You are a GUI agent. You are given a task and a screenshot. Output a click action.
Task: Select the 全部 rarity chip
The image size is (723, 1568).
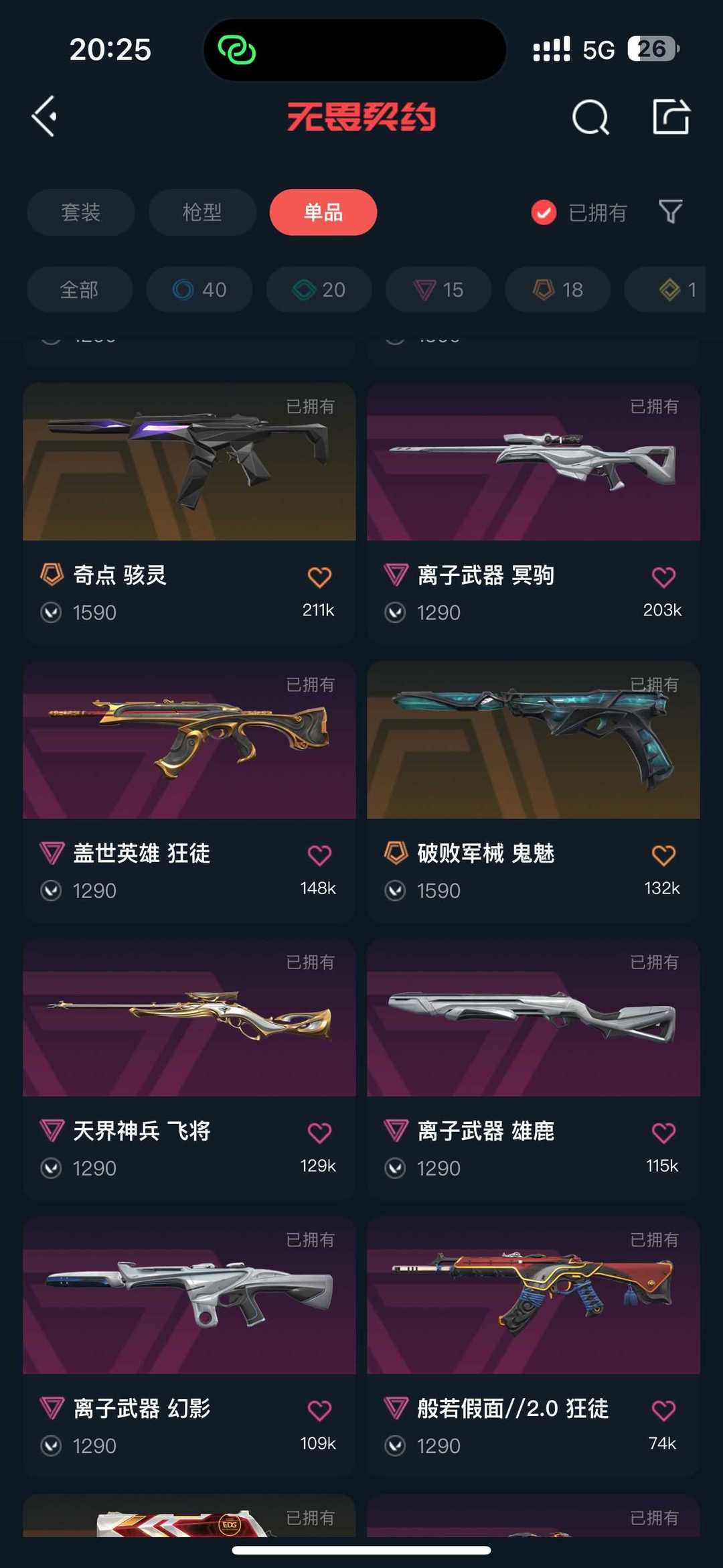(x=80, y=289)
